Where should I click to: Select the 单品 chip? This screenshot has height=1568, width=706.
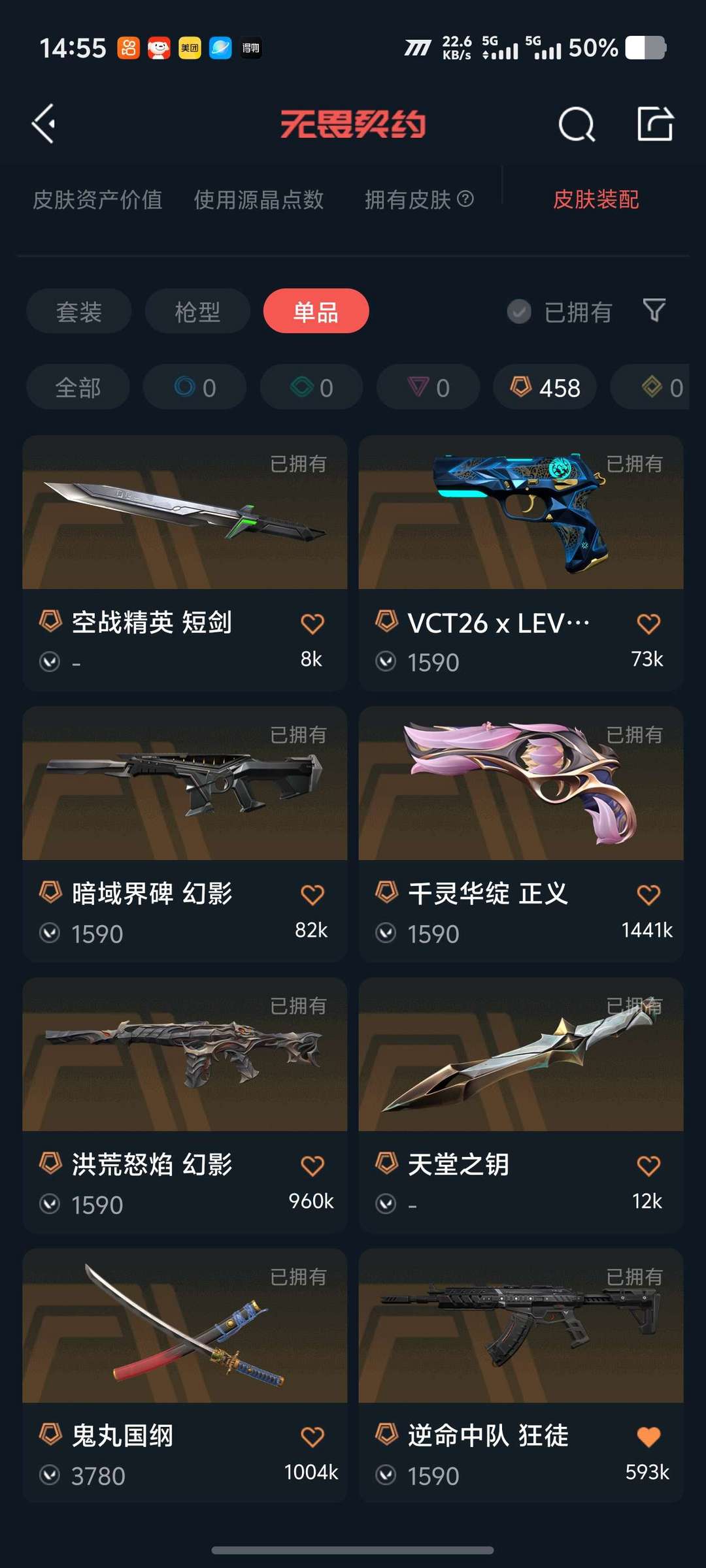(316, 311)
